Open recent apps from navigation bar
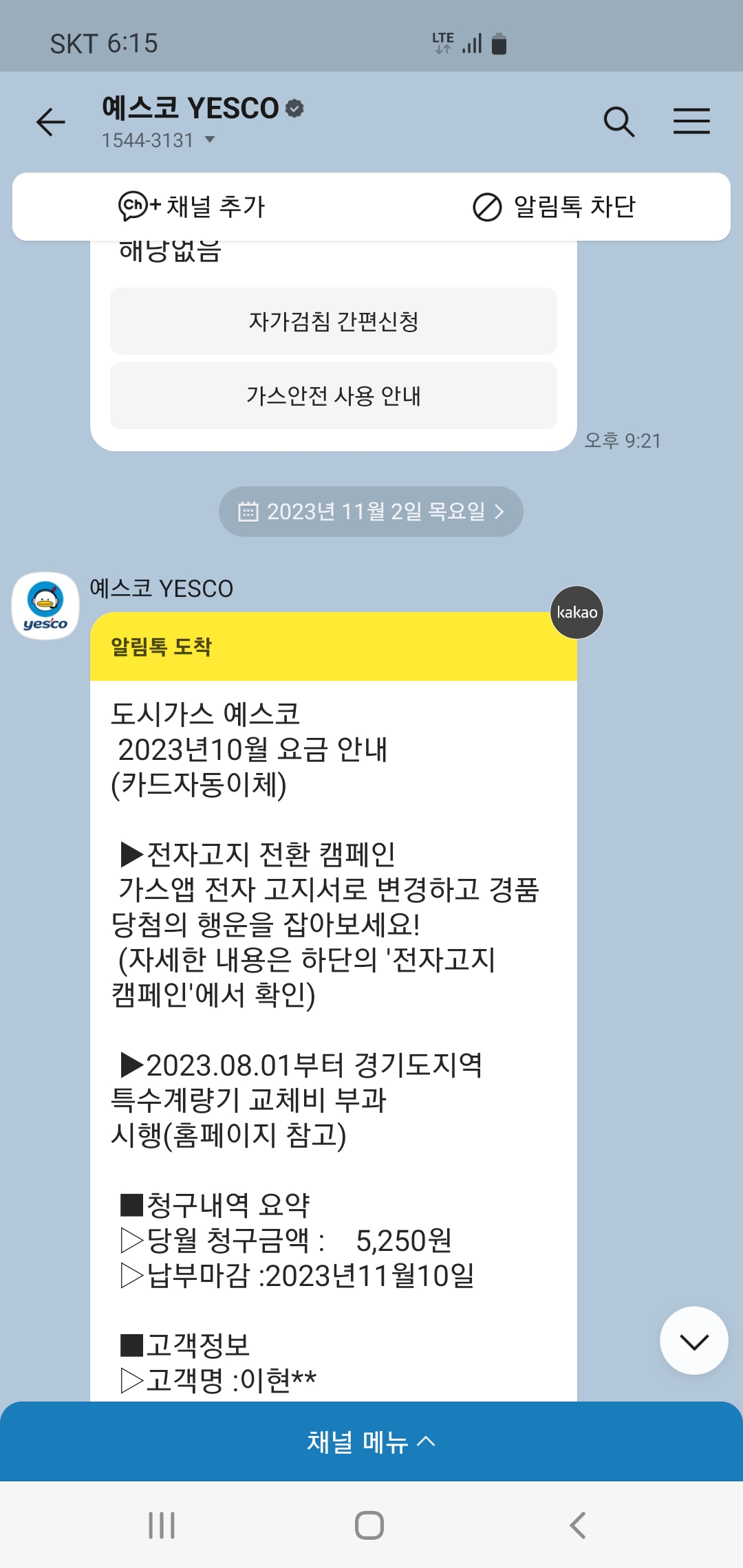 click(162, 1525)
